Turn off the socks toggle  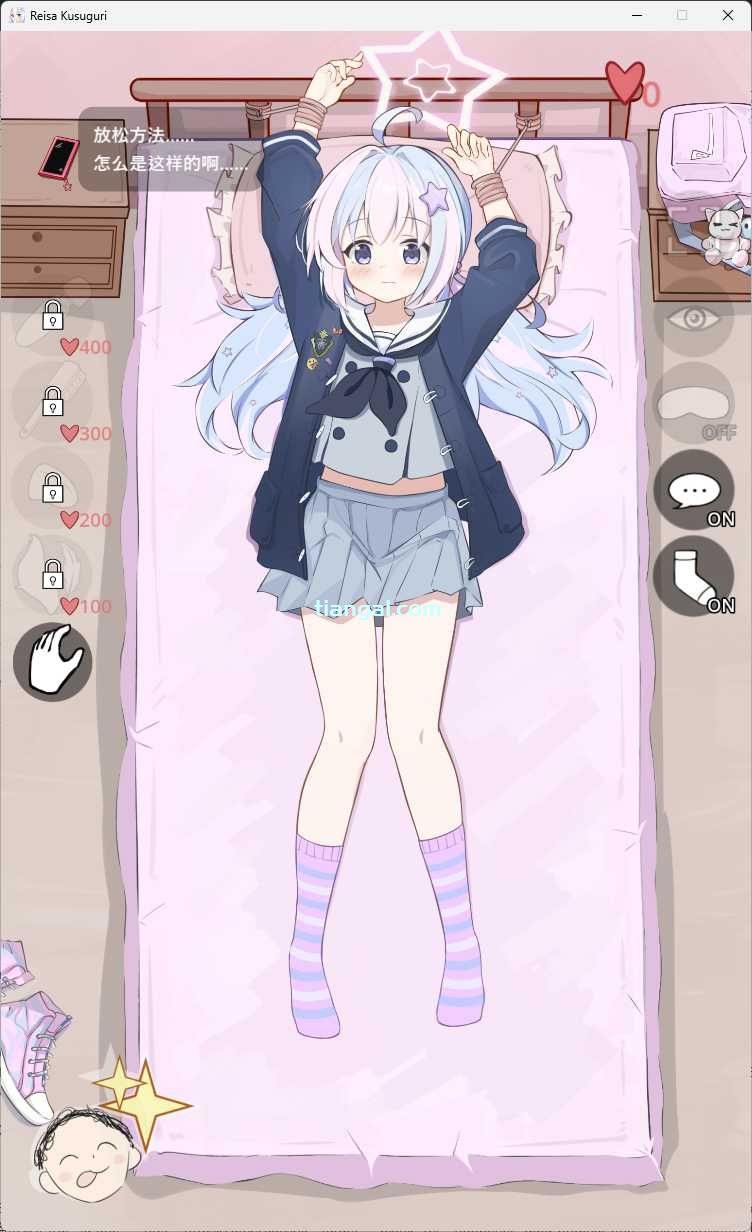694,576
